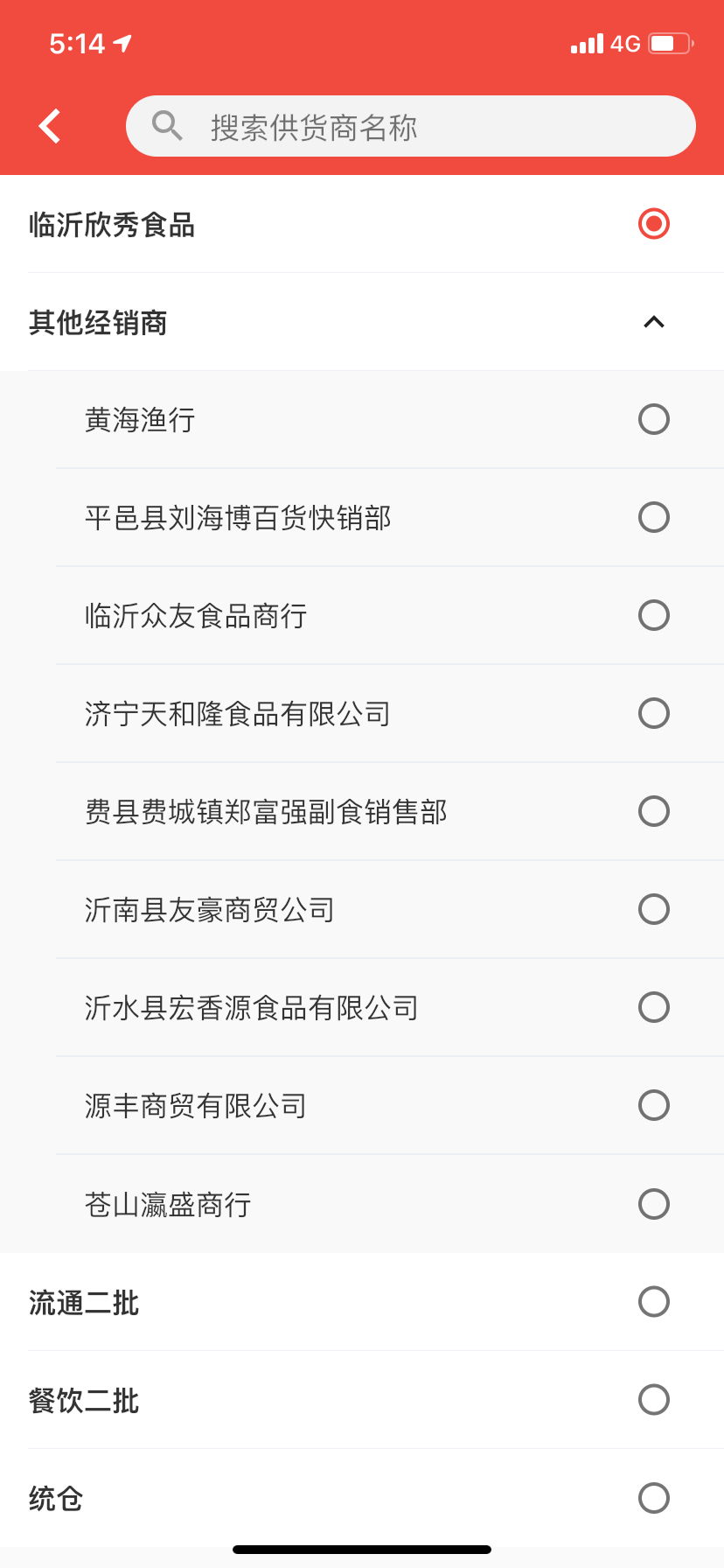This screenshot has height=1568, width=724.
Task: Select 济宁天和隆食品有限公司
Action: 653,714
